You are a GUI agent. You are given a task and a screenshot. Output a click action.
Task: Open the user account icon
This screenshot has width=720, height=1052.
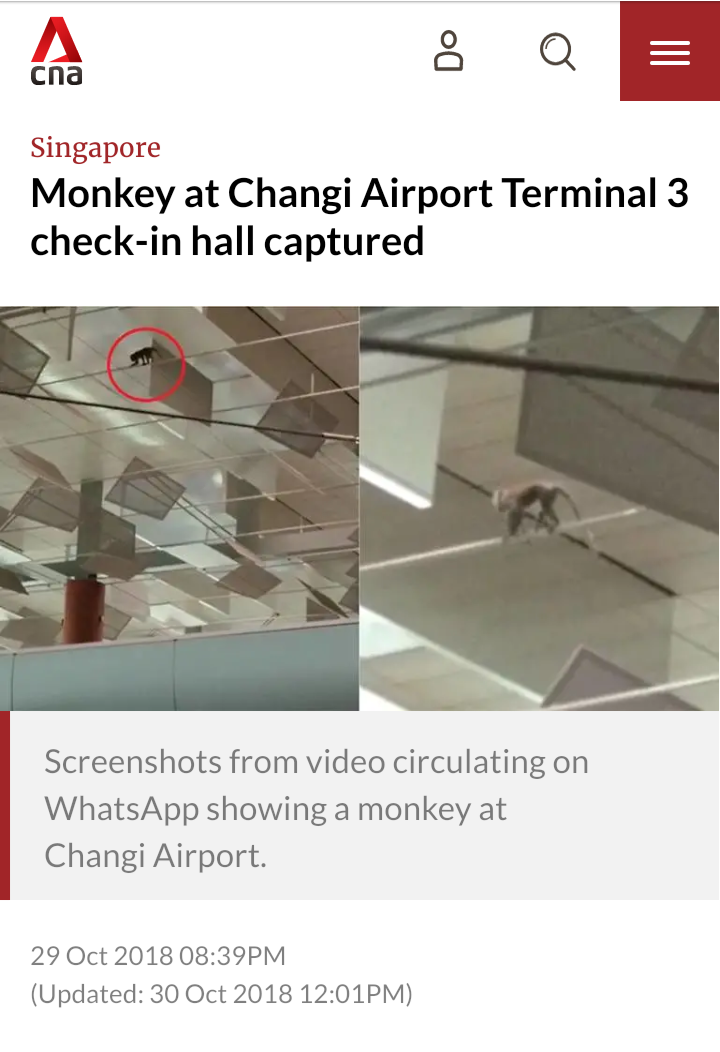point(449,51)
